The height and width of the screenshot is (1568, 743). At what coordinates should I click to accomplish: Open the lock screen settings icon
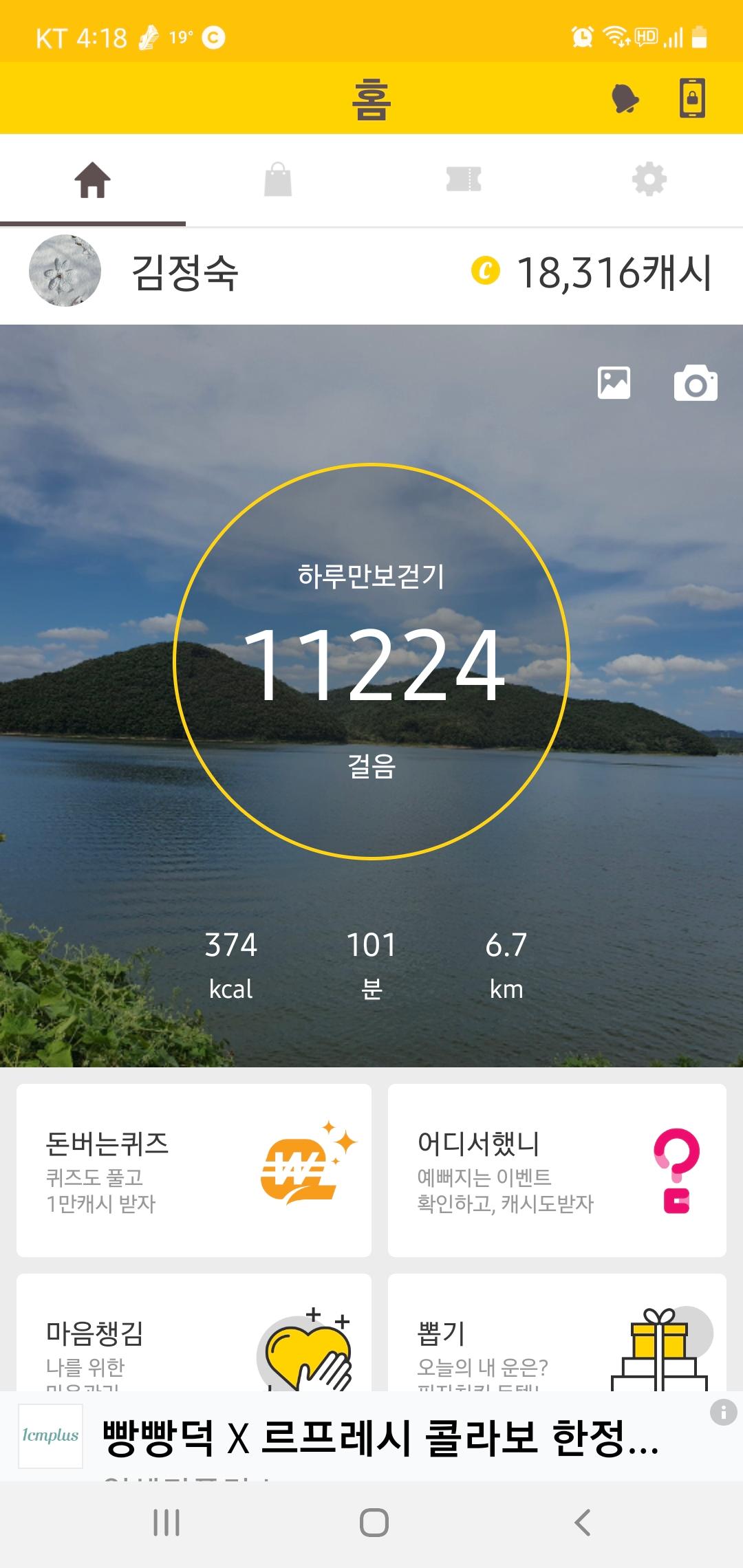(692, 98)
